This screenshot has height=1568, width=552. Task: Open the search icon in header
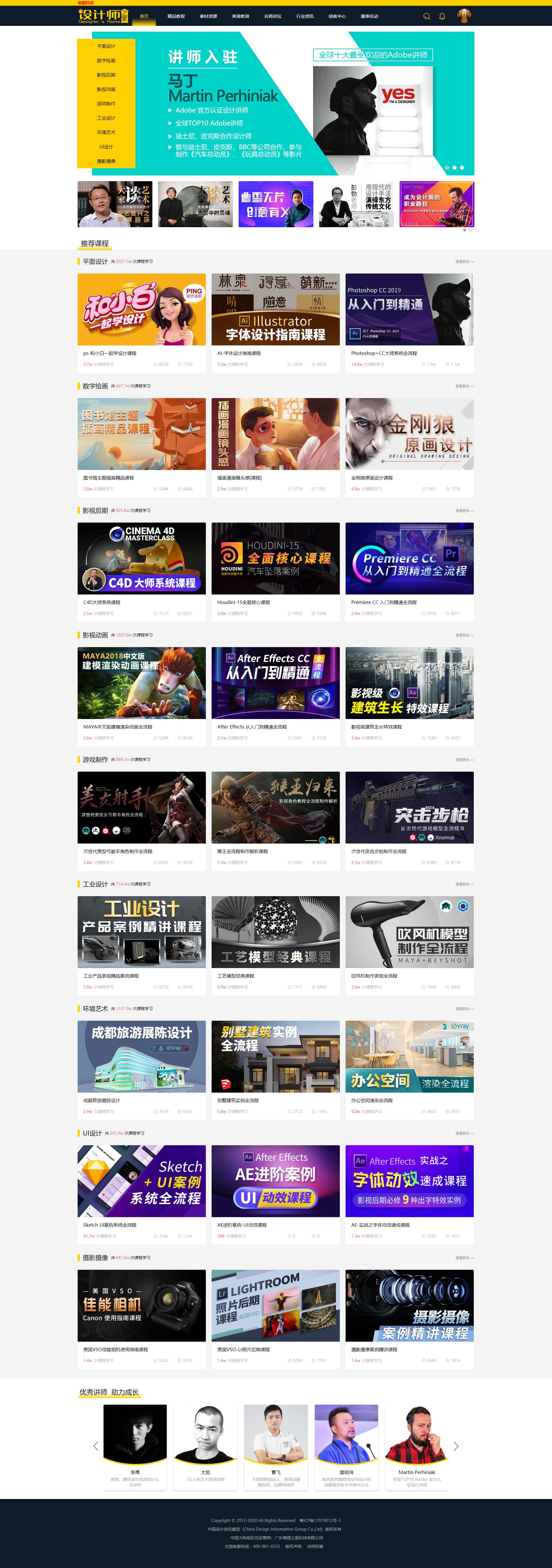tap(426, 16)
